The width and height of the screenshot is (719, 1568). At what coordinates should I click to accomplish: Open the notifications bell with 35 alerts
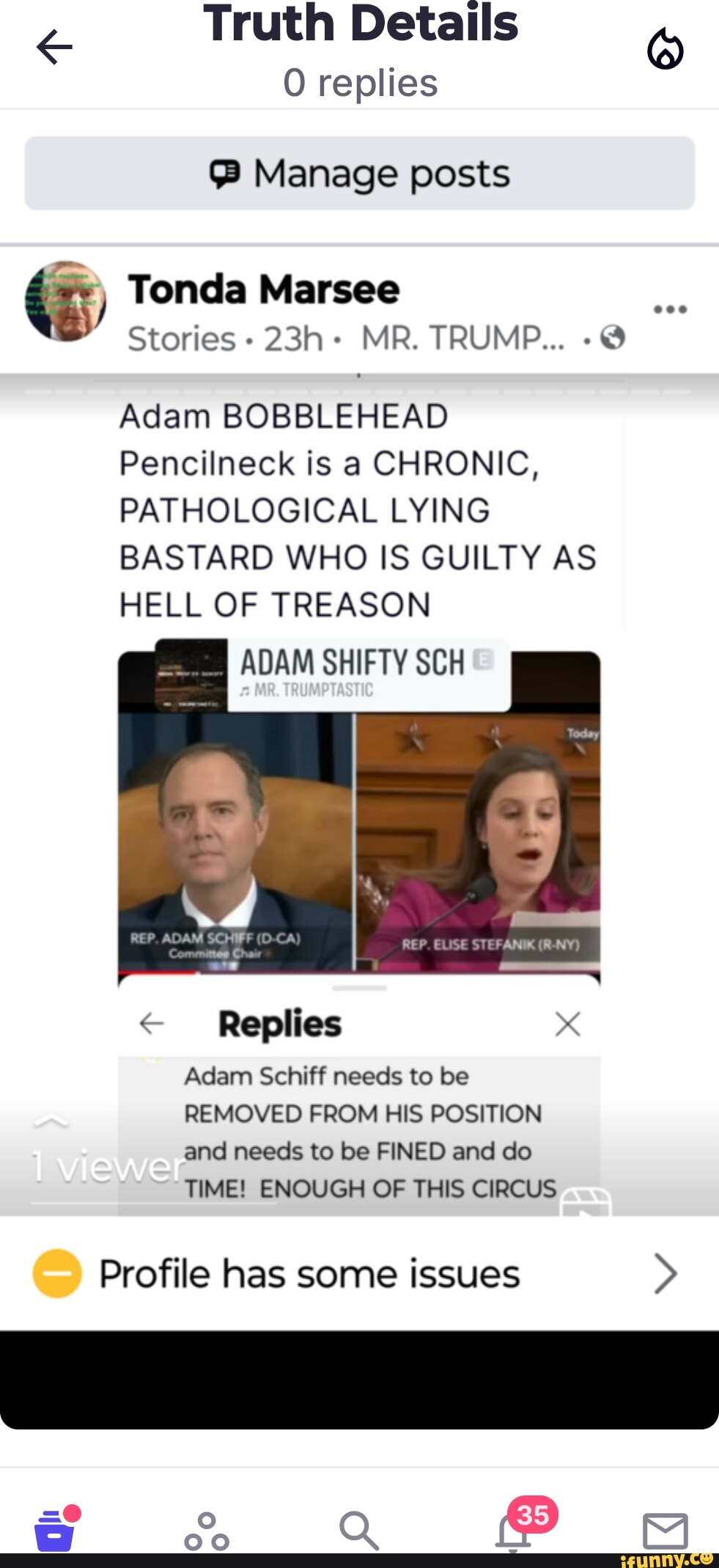pos(513,1531)
